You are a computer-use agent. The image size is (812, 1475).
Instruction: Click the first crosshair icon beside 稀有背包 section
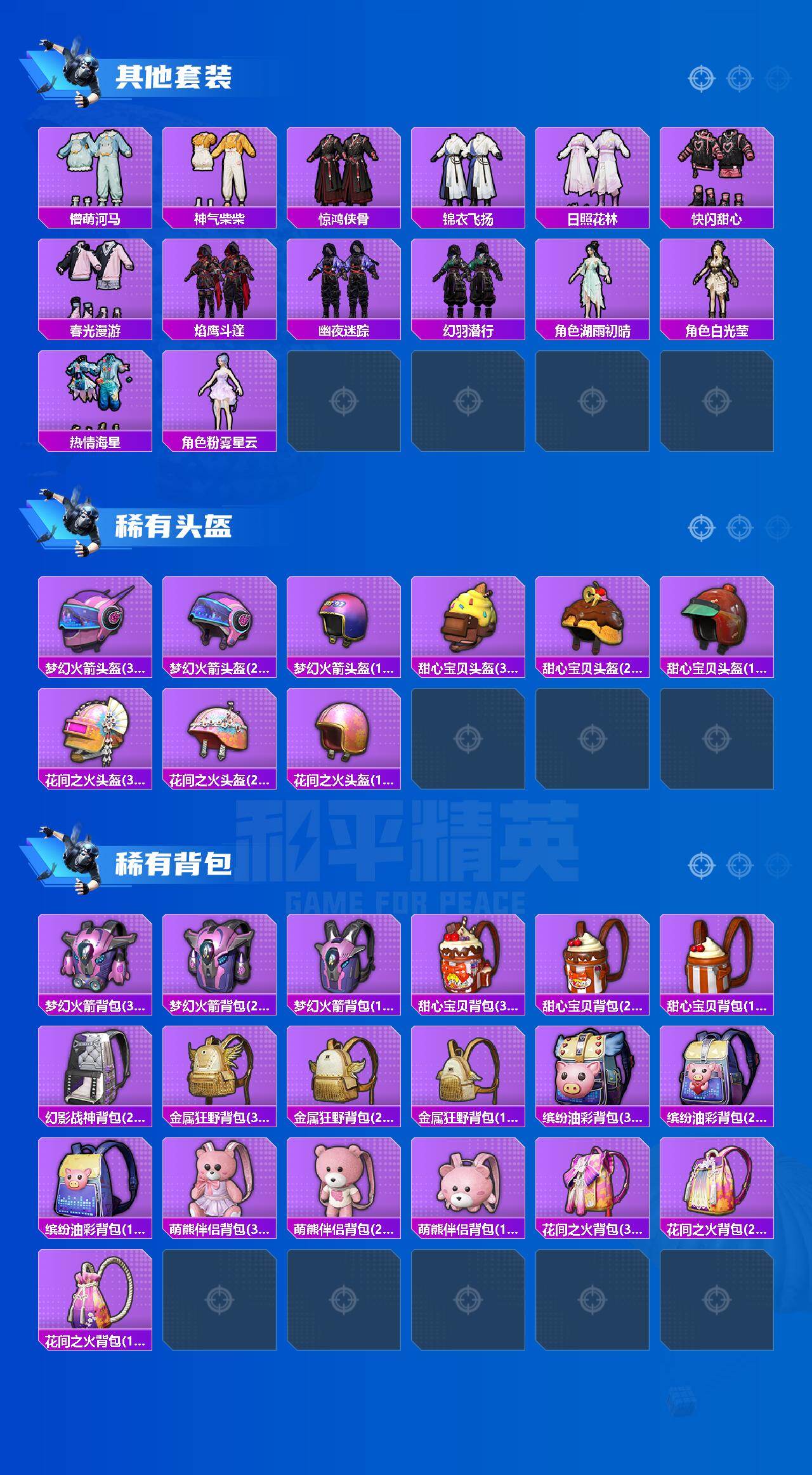coord(701,864)
